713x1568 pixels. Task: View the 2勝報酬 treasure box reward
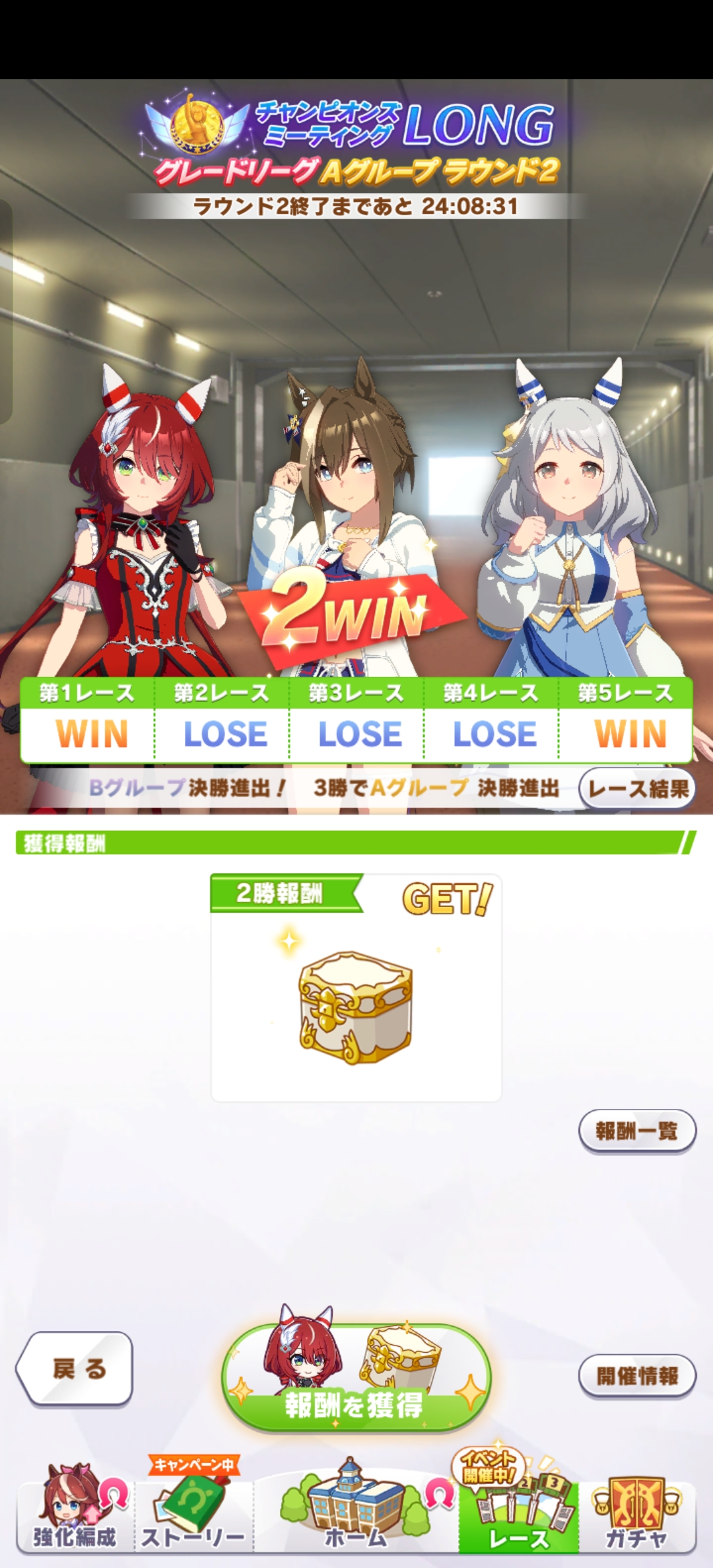coord(356,1006)
